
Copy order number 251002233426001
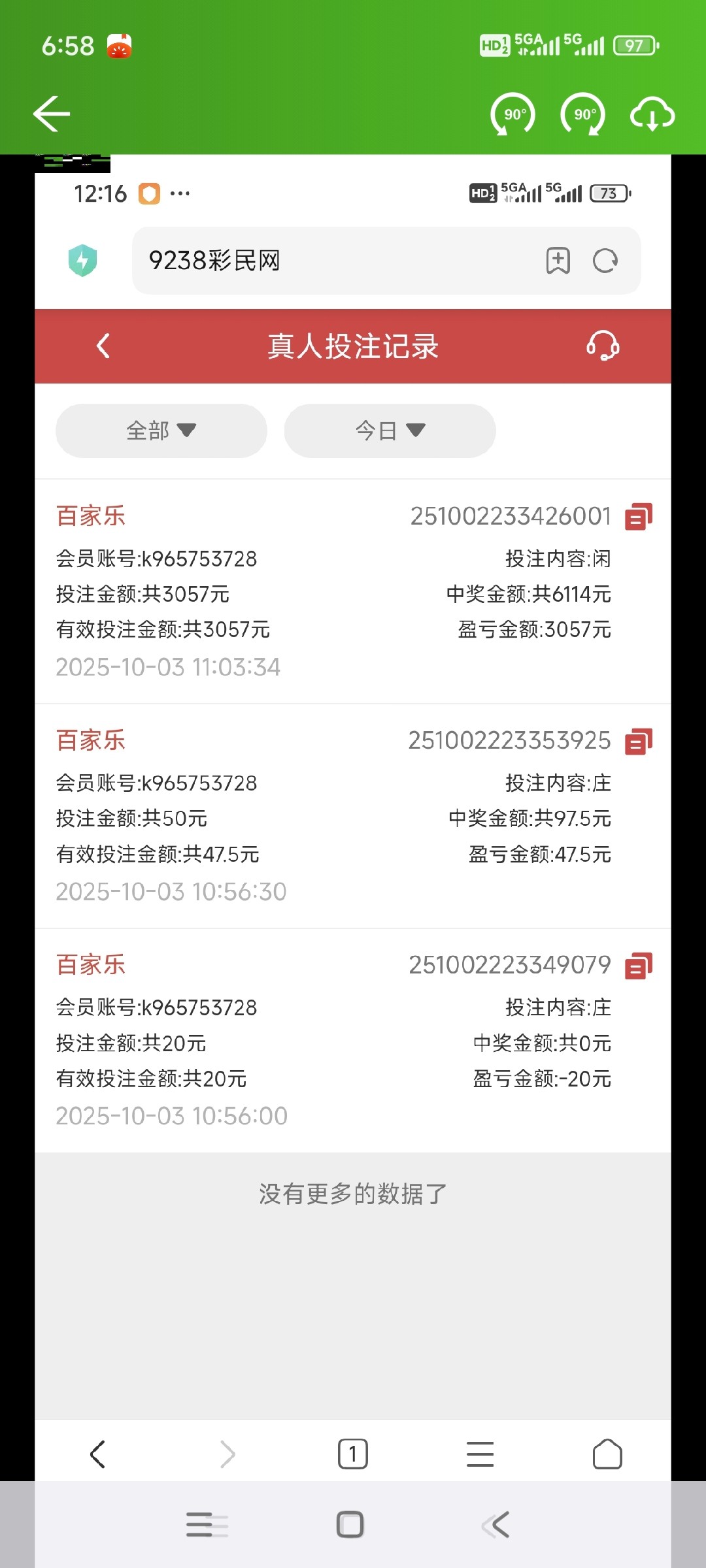tap(639, 515)
